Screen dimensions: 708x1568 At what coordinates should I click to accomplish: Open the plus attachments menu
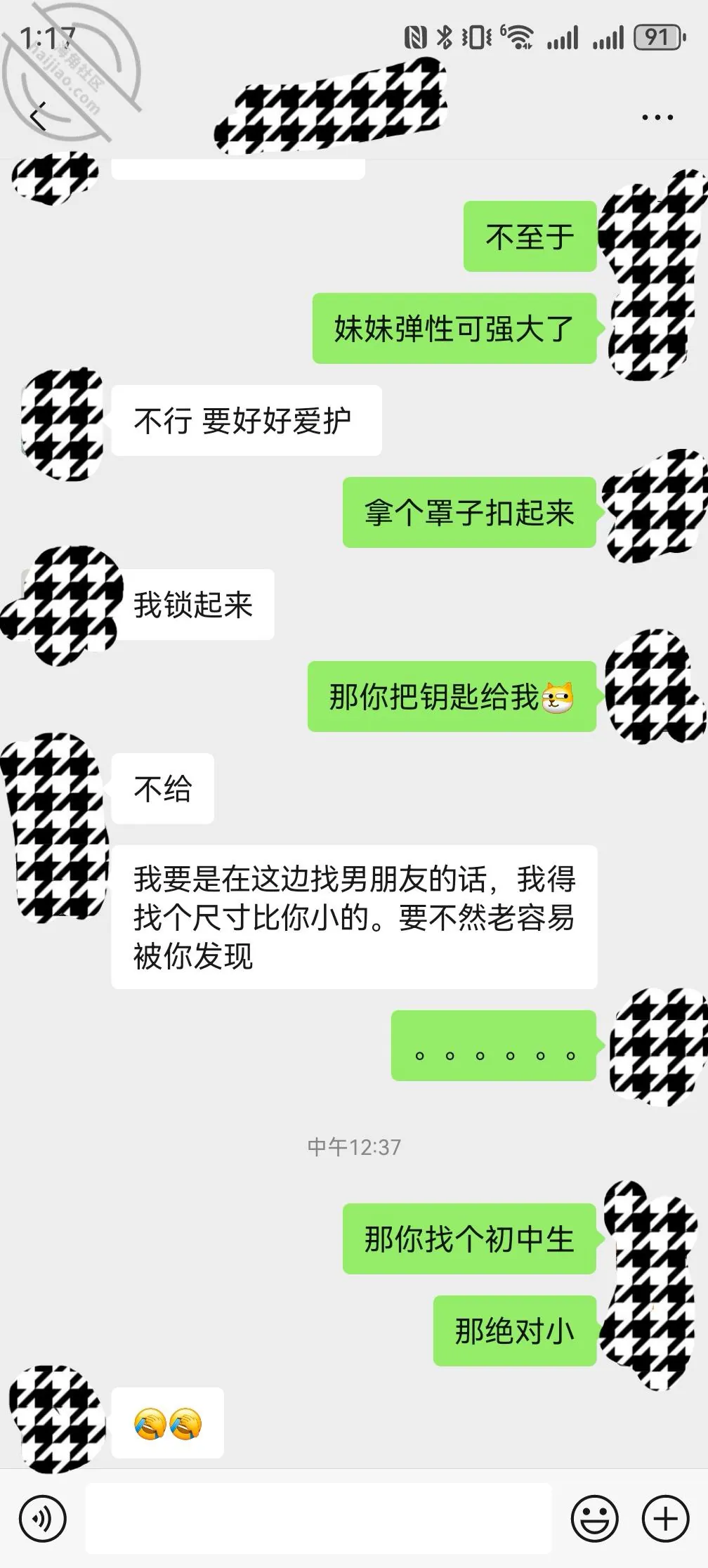click(665, 1518)
